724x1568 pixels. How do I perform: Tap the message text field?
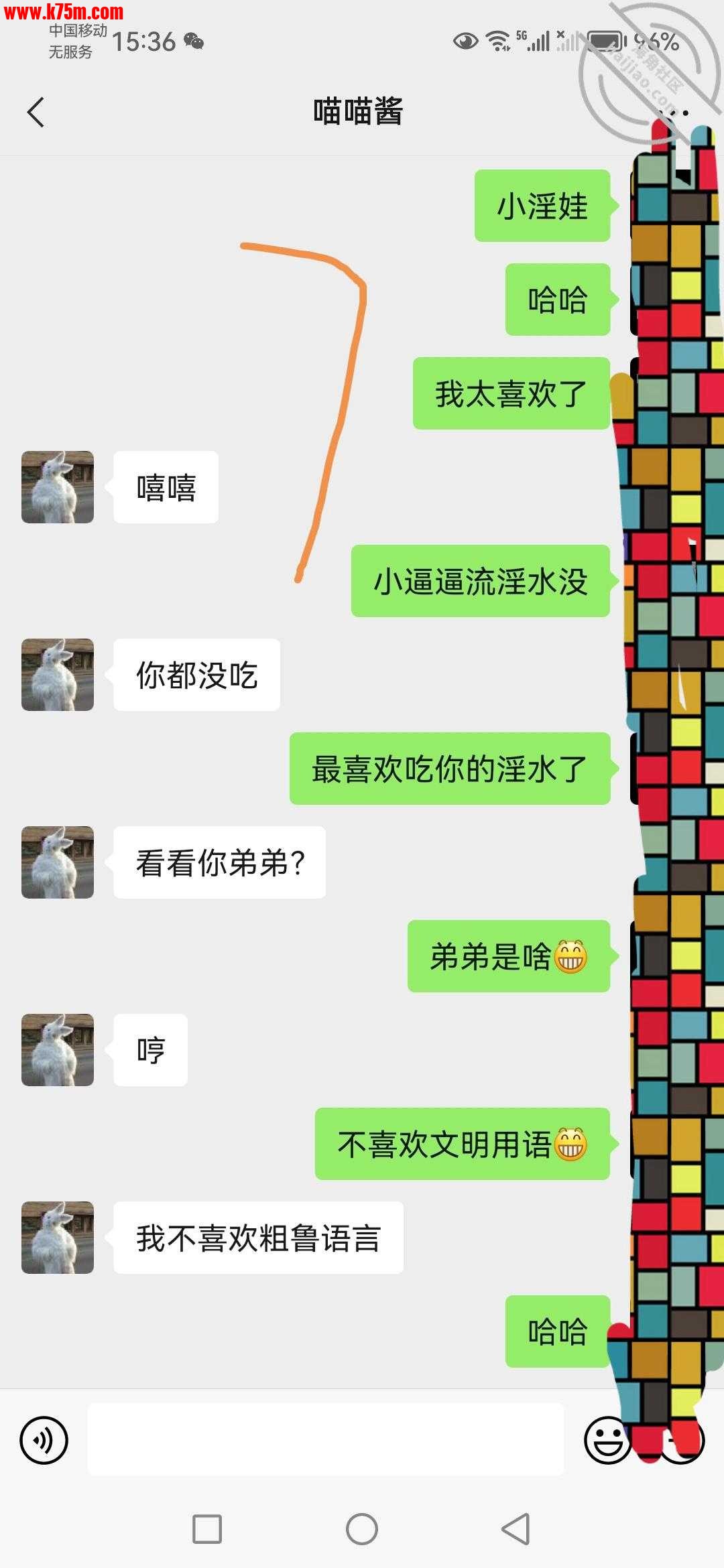coord(326,1439)
